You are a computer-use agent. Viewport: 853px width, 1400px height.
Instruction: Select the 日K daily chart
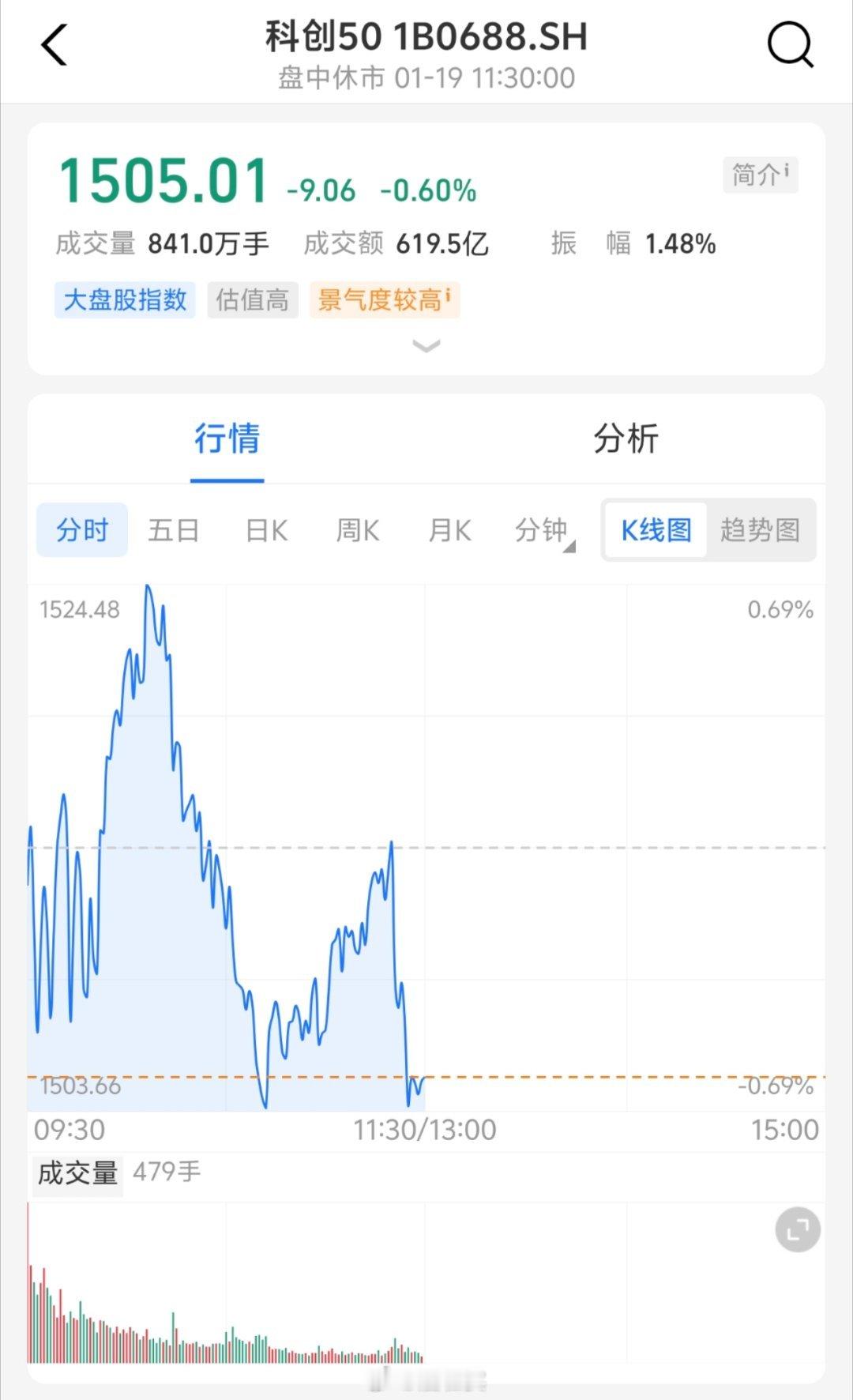point(266,530)
